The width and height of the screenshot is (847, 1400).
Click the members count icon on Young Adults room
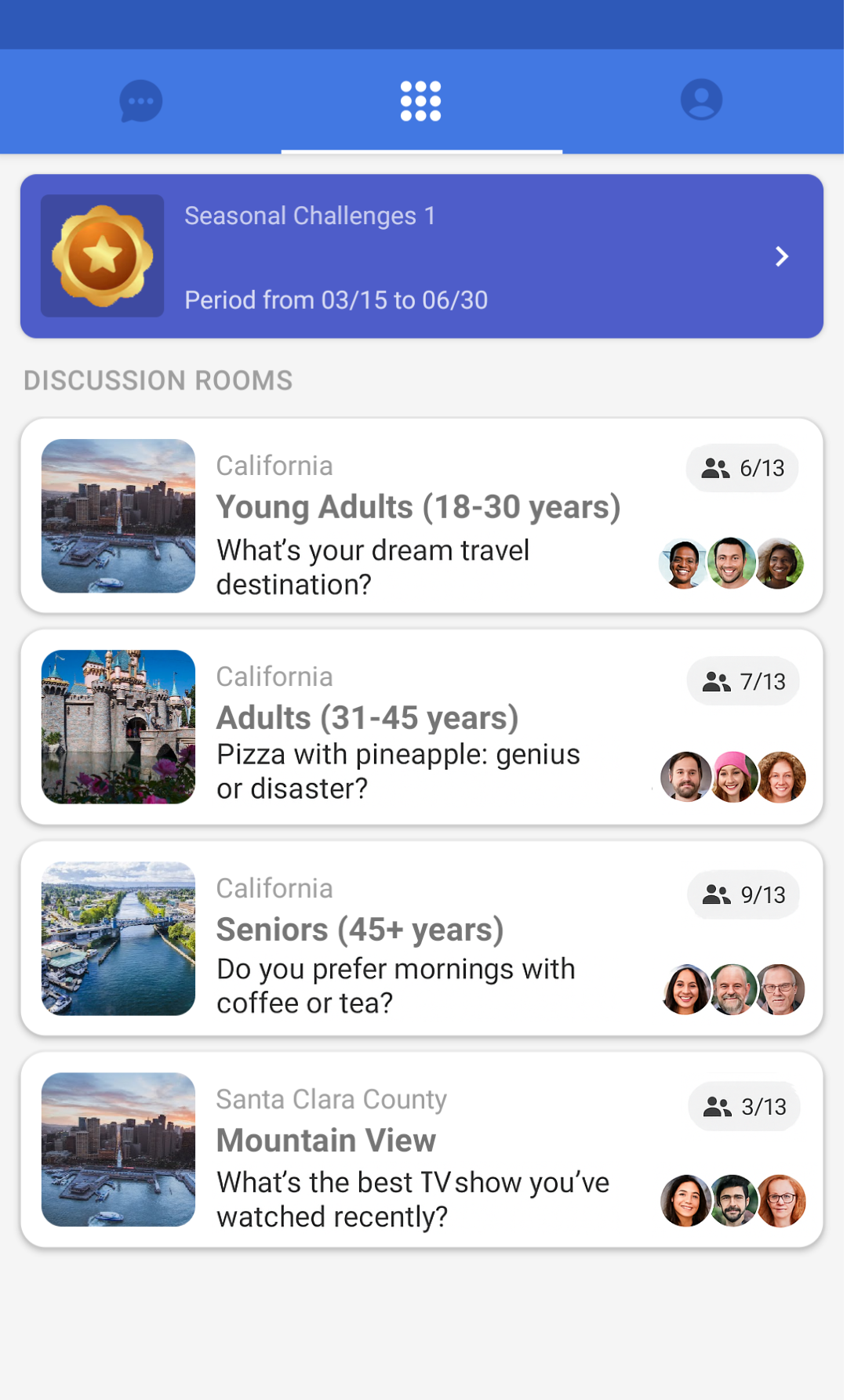(x=716, y=468)
